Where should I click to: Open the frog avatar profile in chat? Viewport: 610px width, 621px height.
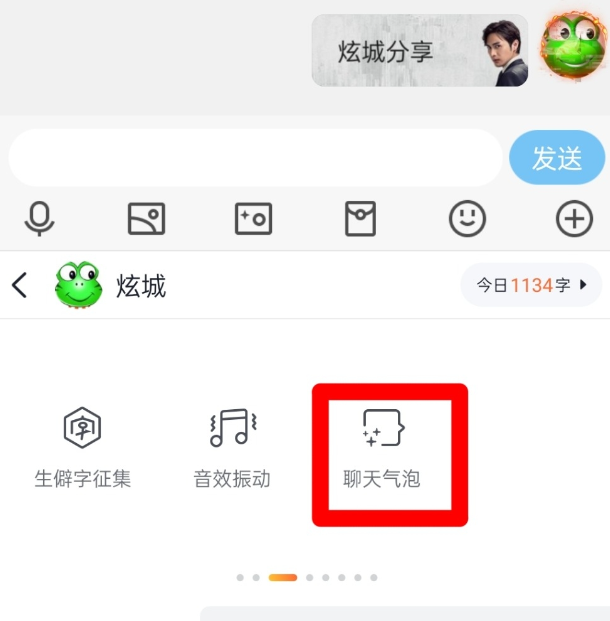pos(574,48)
